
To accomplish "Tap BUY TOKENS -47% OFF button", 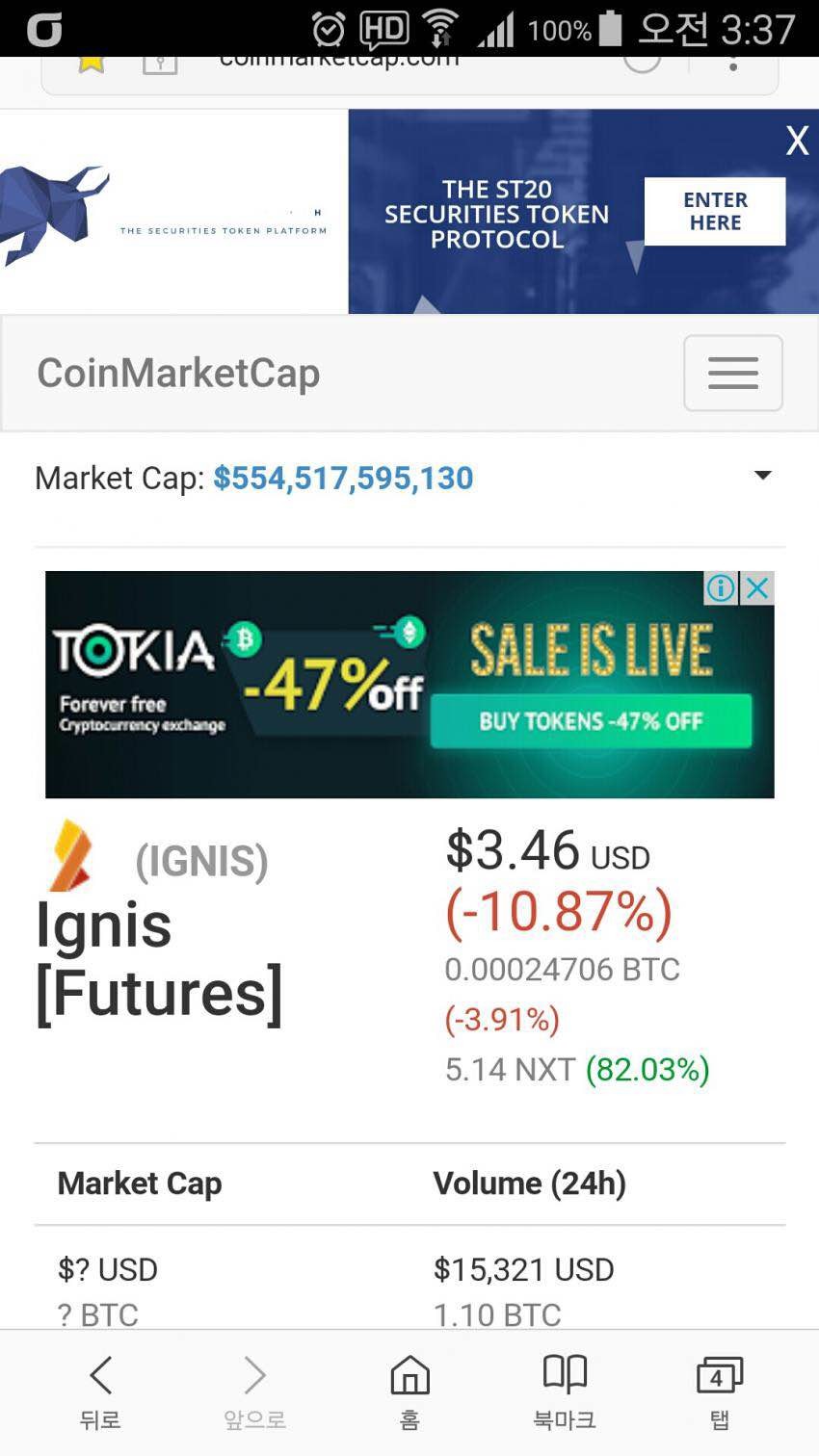I will [590, 721].
